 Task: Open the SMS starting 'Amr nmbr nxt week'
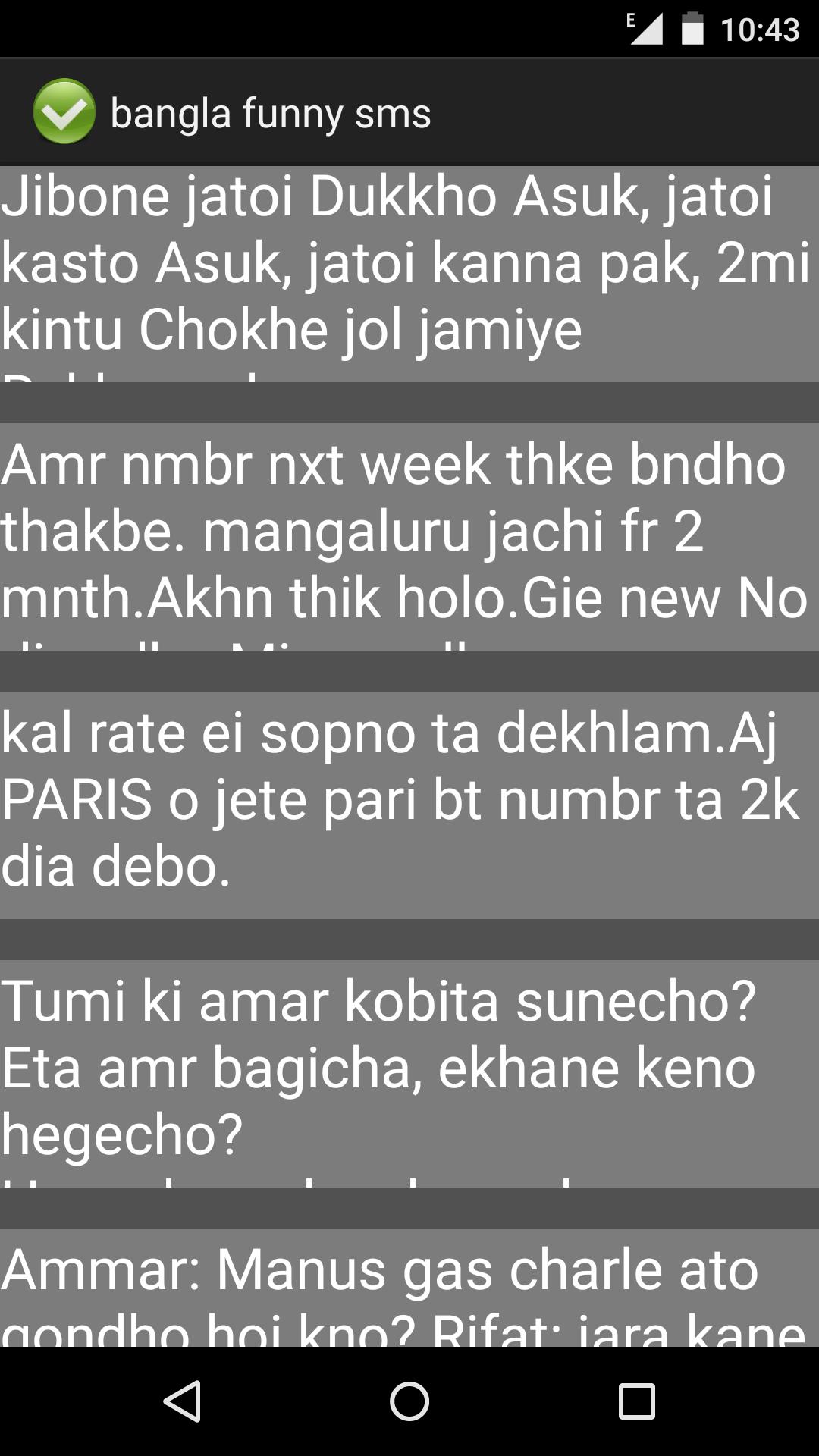[x=409, y=535]
